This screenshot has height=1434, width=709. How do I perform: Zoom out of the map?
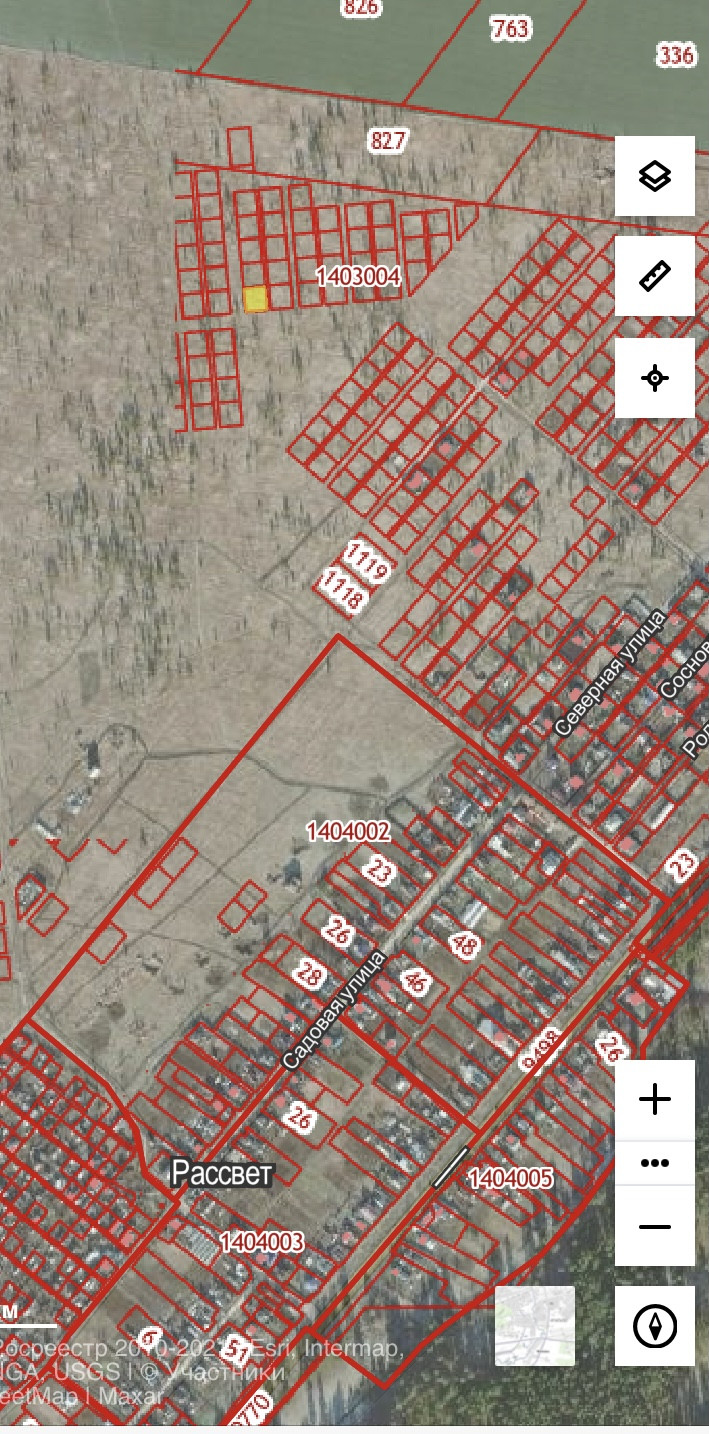654,1226
